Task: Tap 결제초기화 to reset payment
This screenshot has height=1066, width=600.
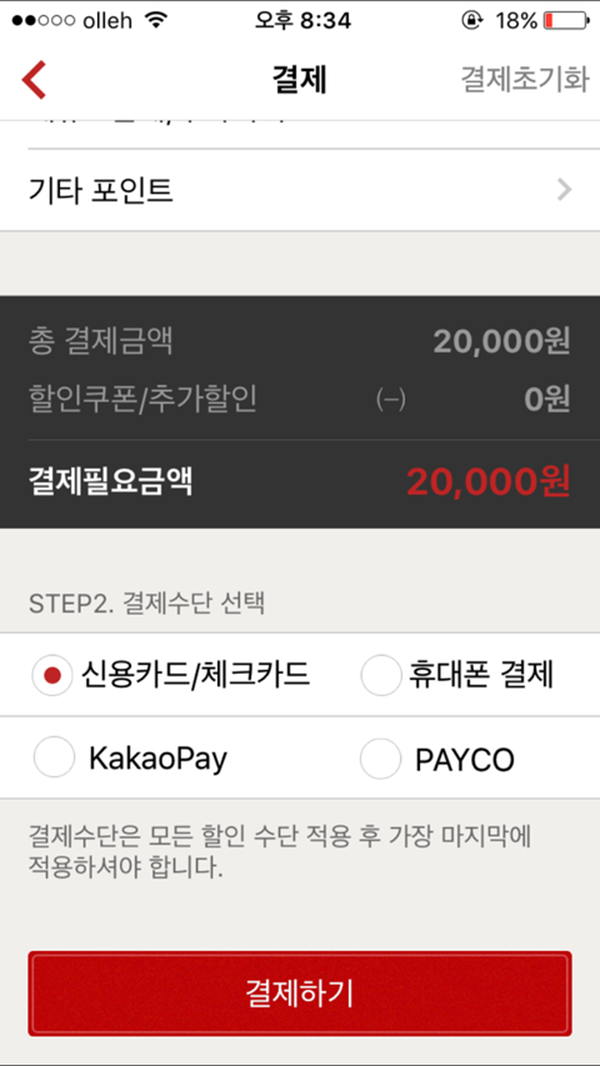Action: pos(525,80)
